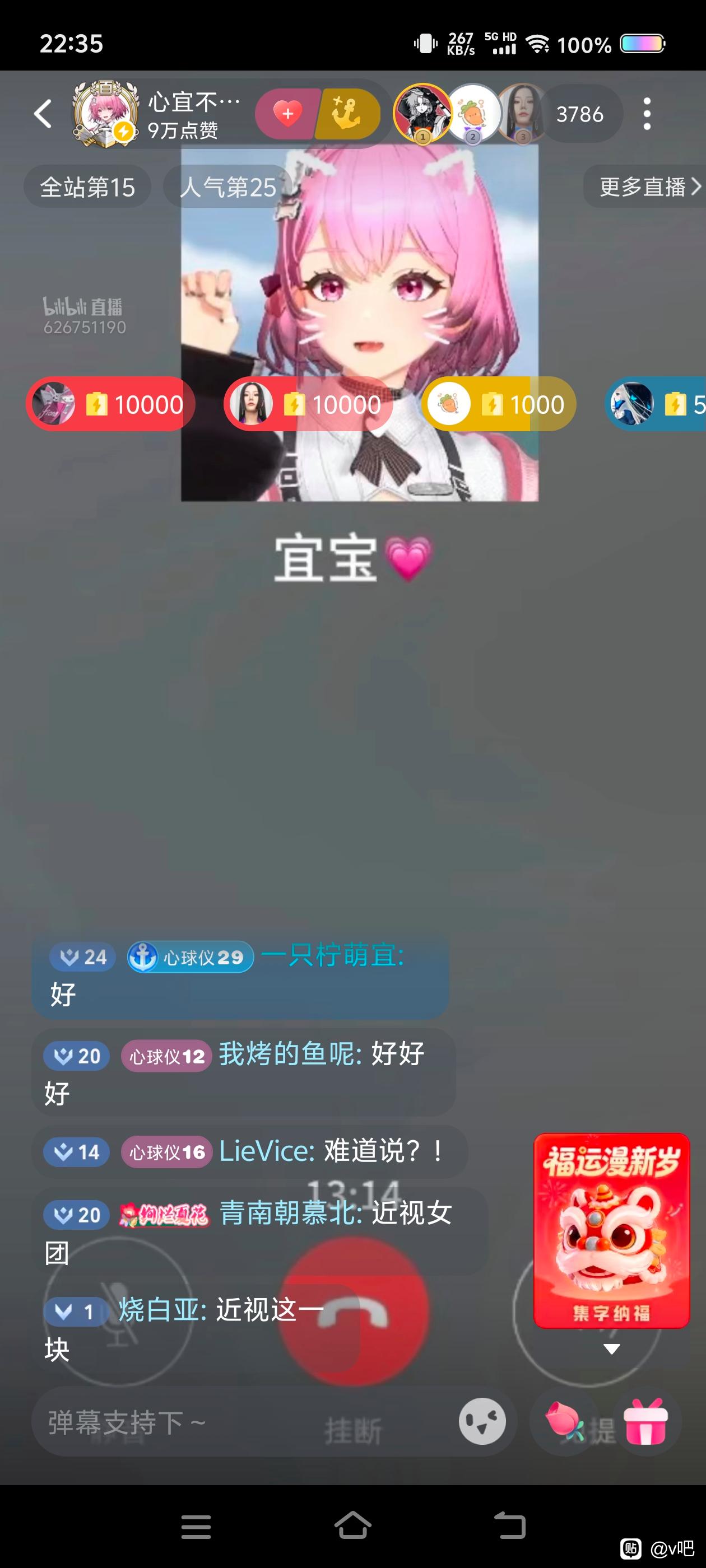Go back from the live room
Screen dimensions: 706x1568
click(43, 114)
